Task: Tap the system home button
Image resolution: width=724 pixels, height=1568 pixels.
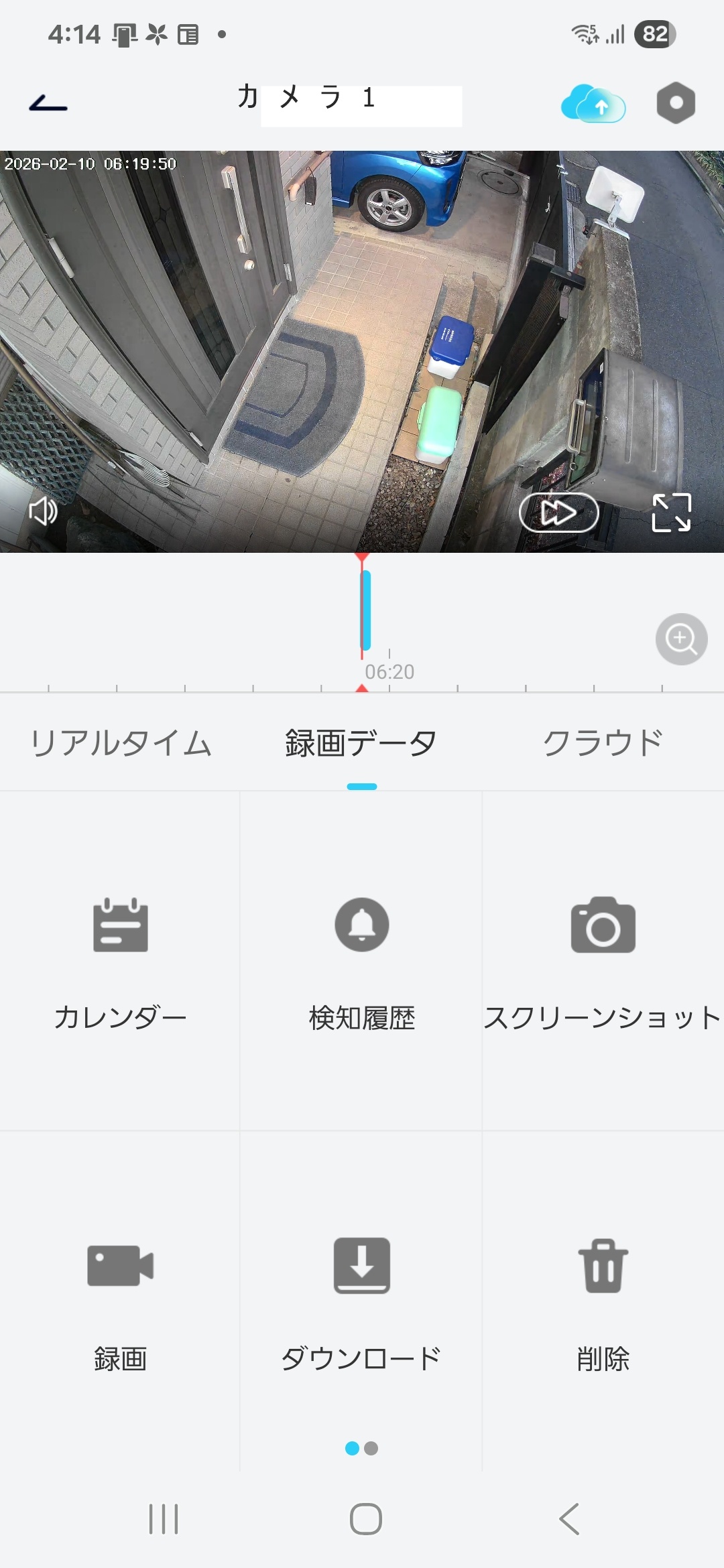Action: 366,1519
